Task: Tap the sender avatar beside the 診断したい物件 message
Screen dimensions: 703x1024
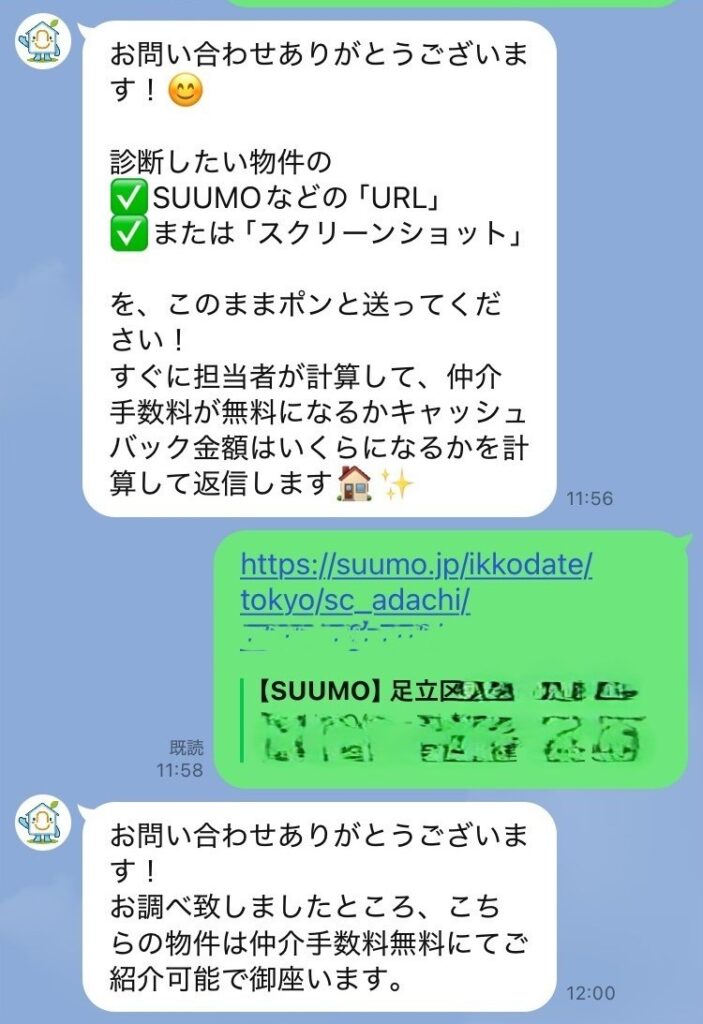Action: point(43,44)
